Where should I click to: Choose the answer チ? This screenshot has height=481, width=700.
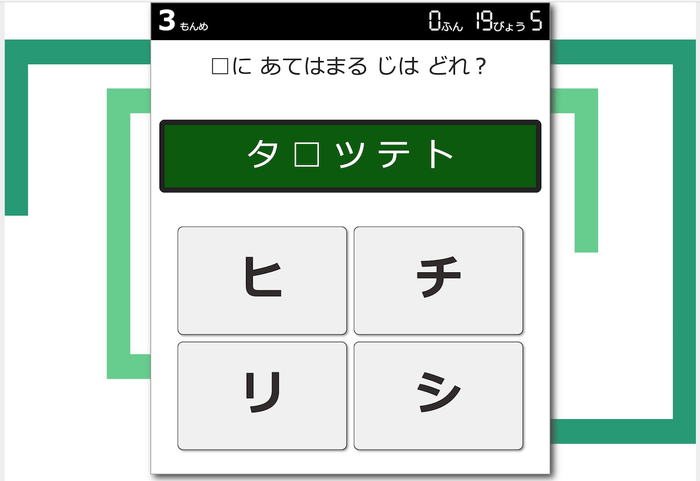438,281
